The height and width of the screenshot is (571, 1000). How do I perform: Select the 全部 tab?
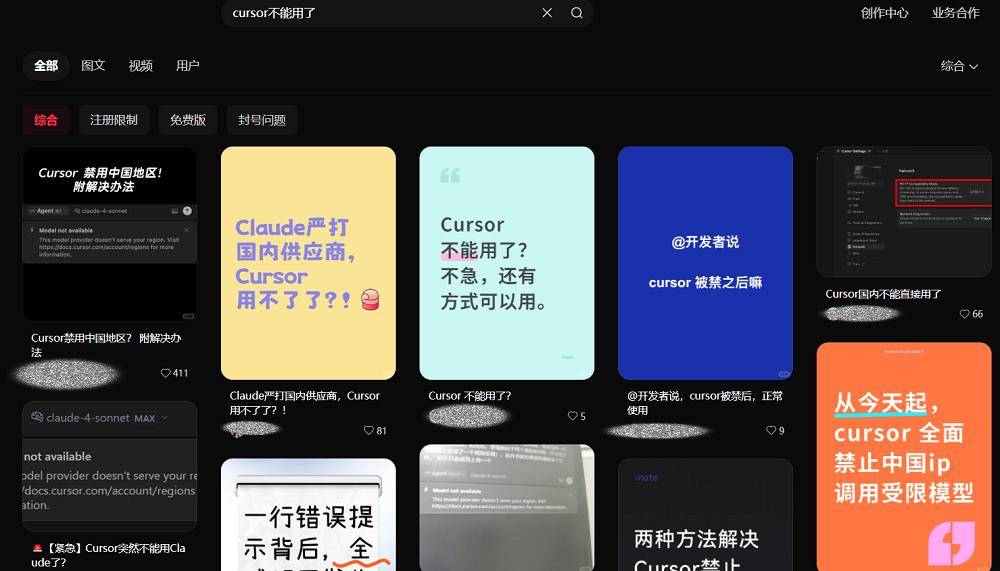[x=46, y=66]
